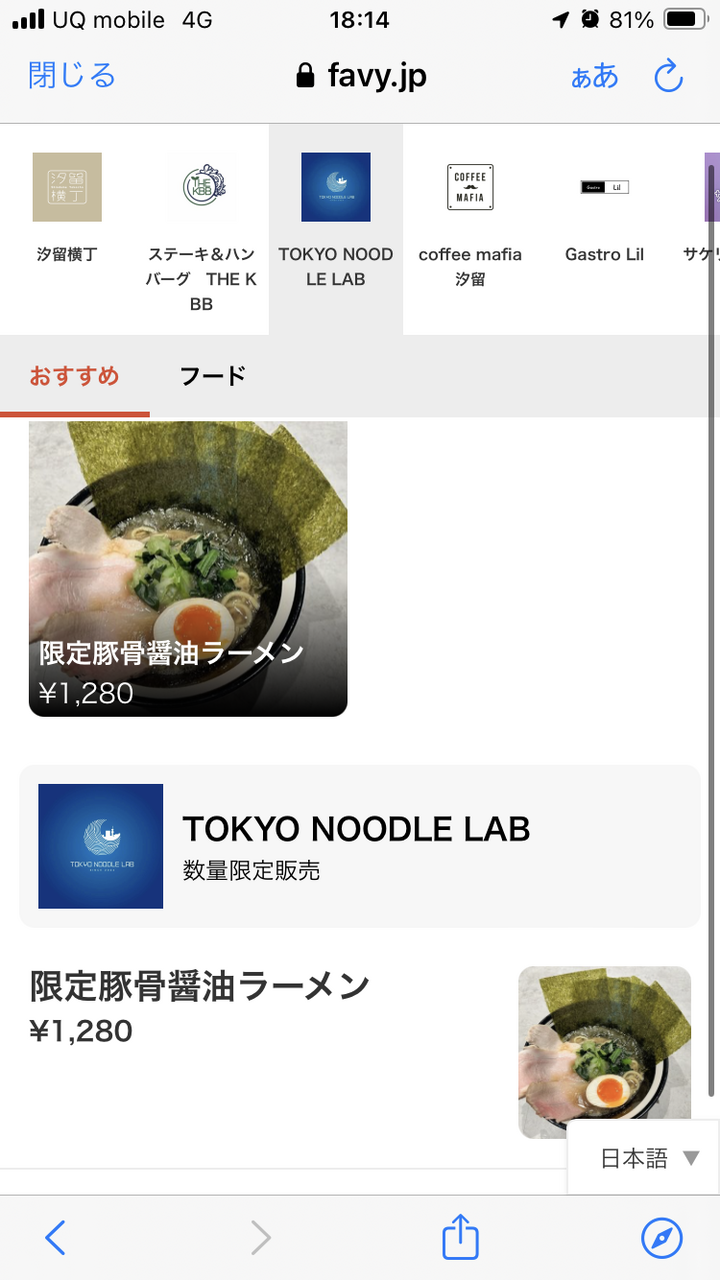Open the ぁあ page settings menu
The image size is (720, 1280).
tap(594, 75)
